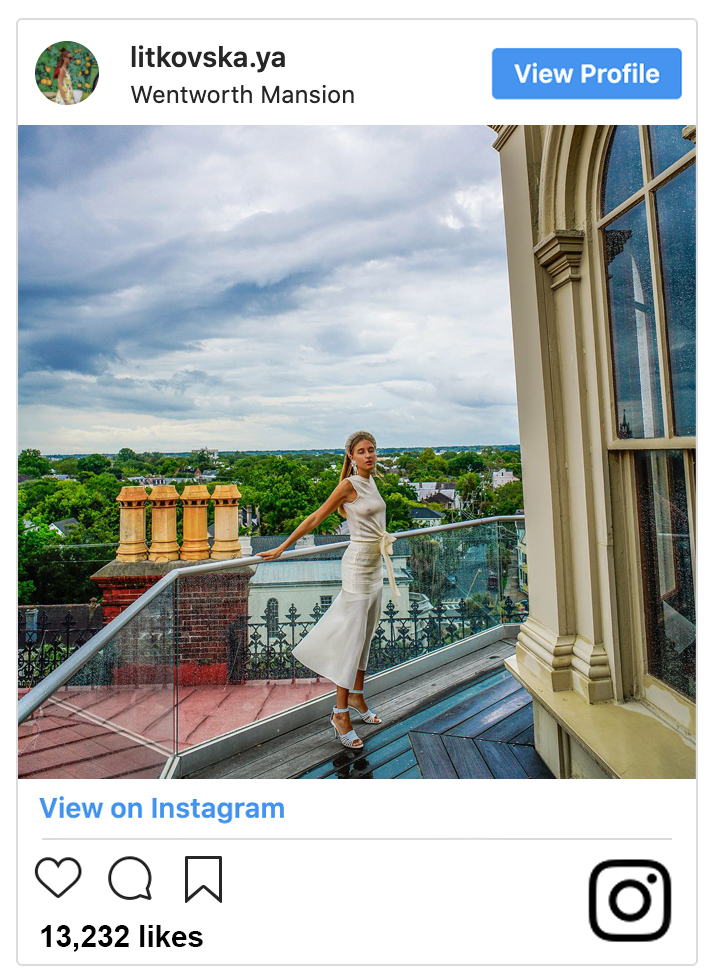Open the post photo on the rooftop
The height and width of the screenshot is (979, 714).
click(x=356, y=452)
